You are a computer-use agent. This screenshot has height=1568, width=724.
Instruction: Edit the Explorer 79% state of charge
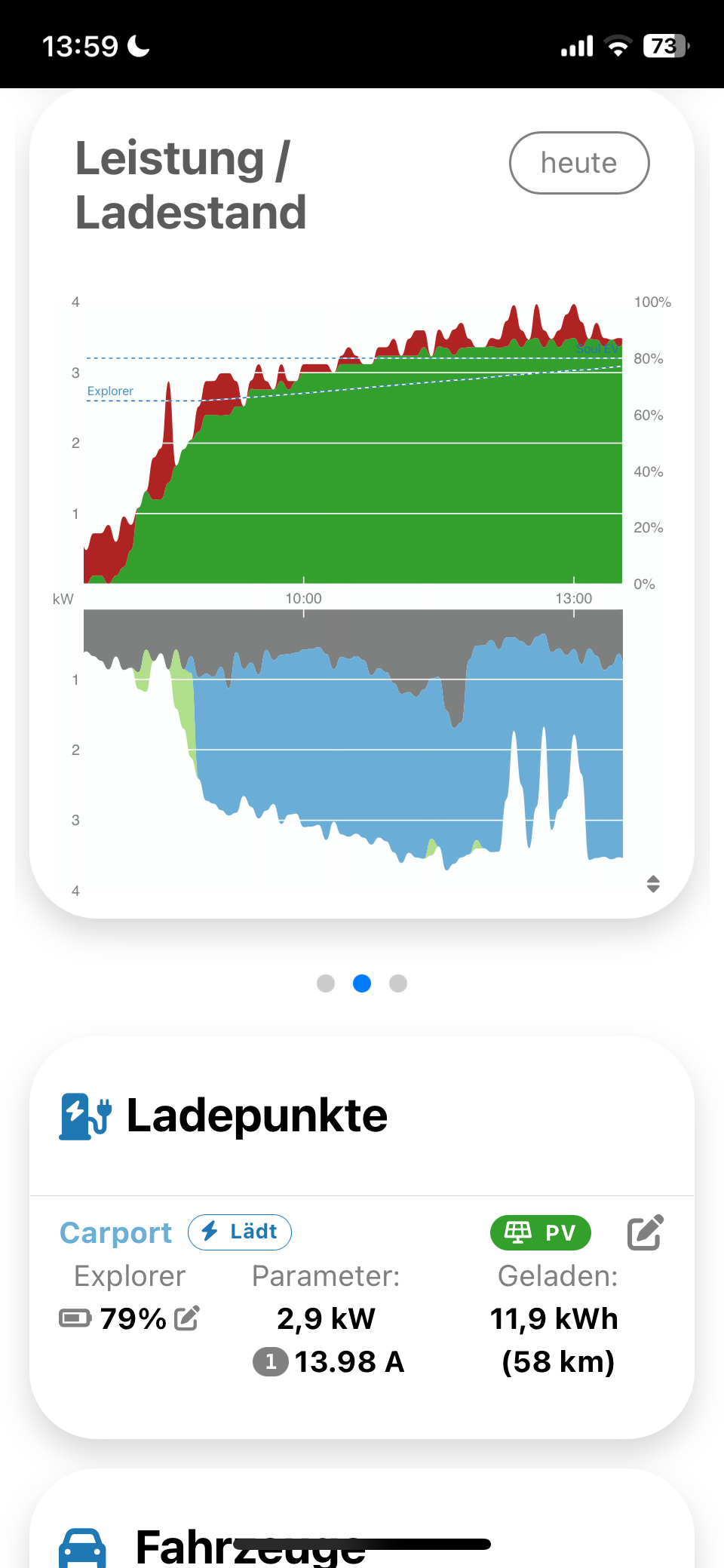(x=186, y=1318)
